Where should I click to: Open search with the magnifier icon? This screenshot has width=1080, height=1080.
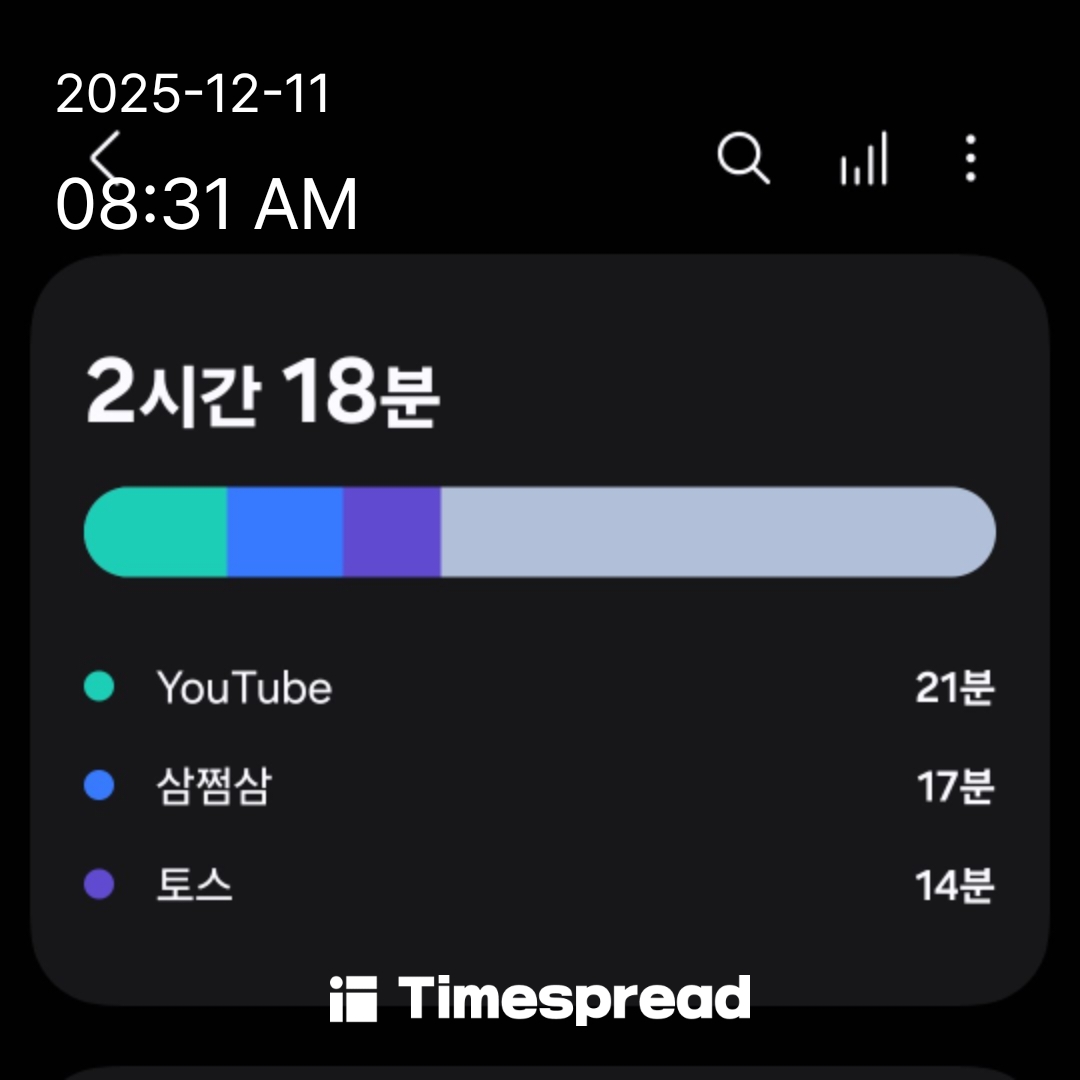pos(743,158)
